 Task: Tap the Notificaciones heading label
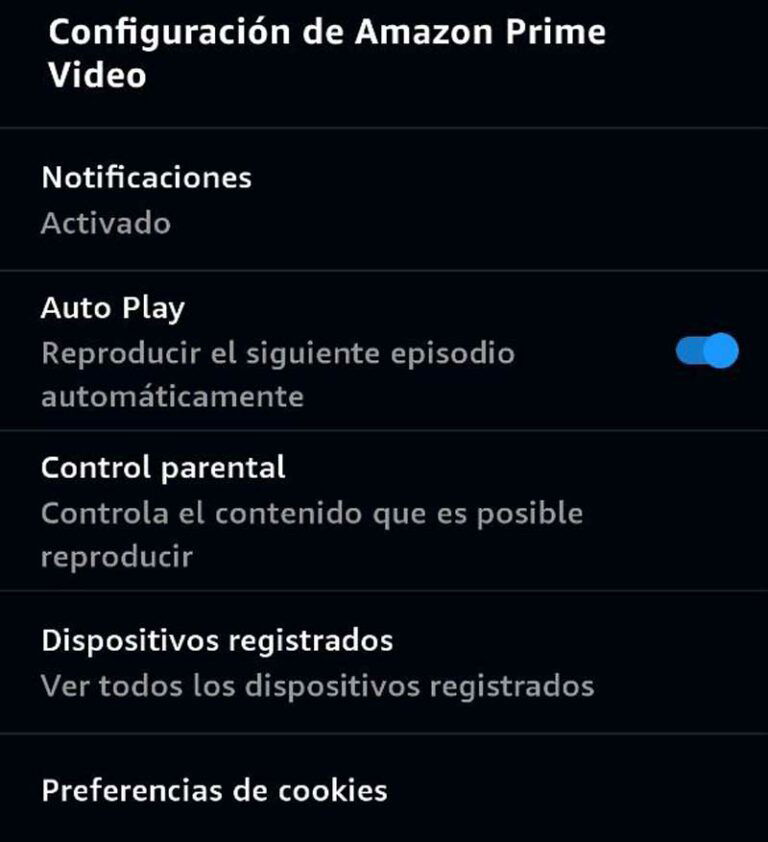[145, 178]
